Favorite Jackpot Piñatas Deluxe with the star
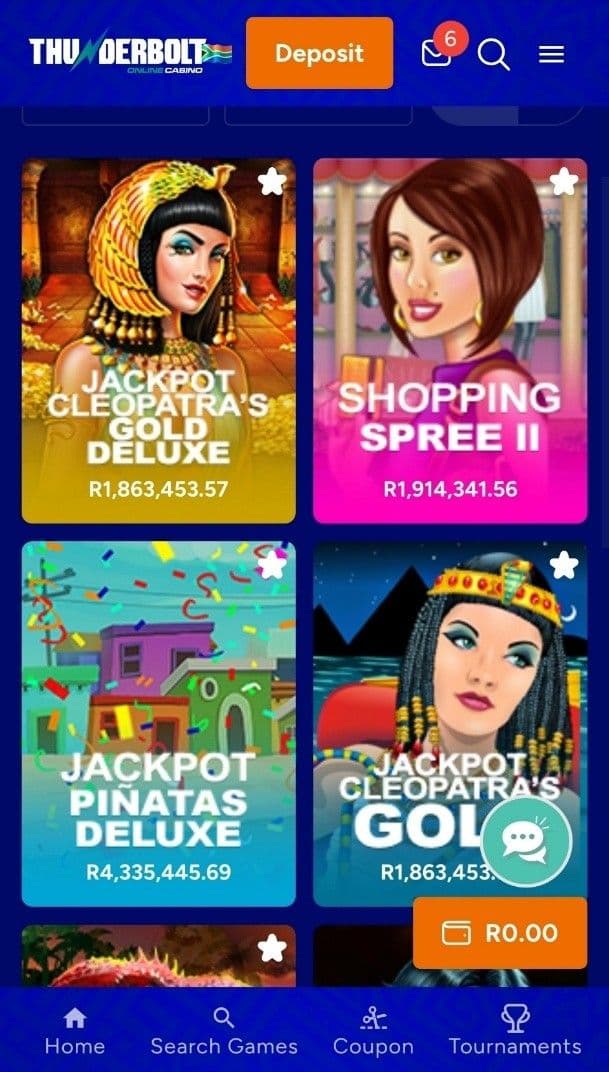This screenshot has height=1072, width=609. pyautogui.click(x=272, y=565)
